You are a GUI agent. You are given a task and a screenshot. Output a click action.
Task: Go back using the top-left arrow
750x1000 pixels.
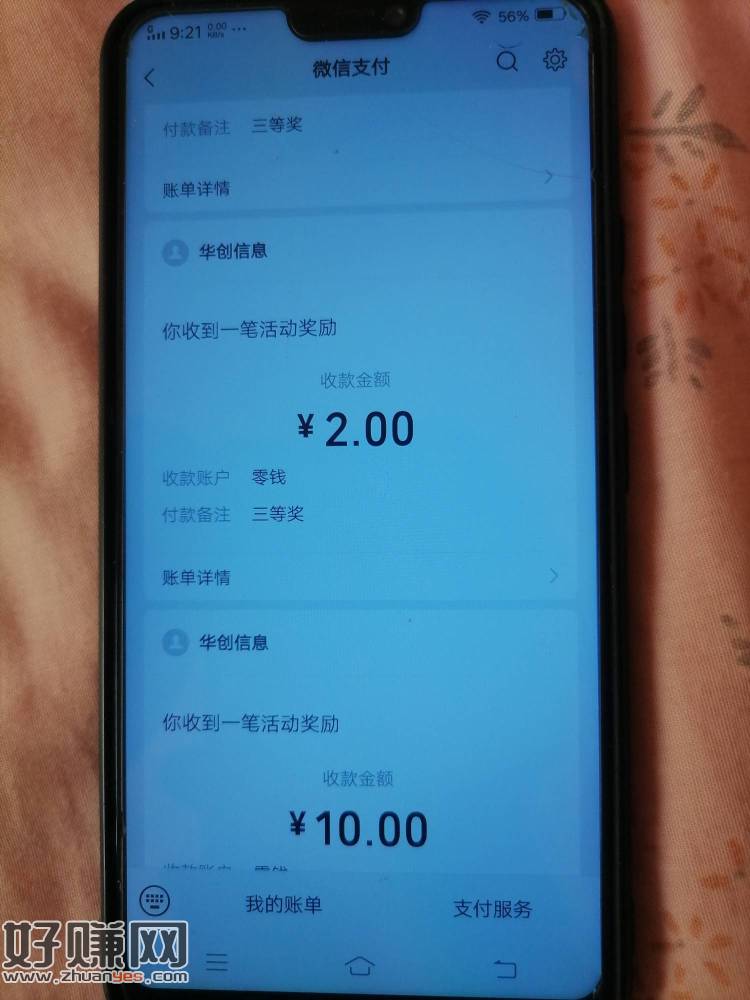click(151, 77)
